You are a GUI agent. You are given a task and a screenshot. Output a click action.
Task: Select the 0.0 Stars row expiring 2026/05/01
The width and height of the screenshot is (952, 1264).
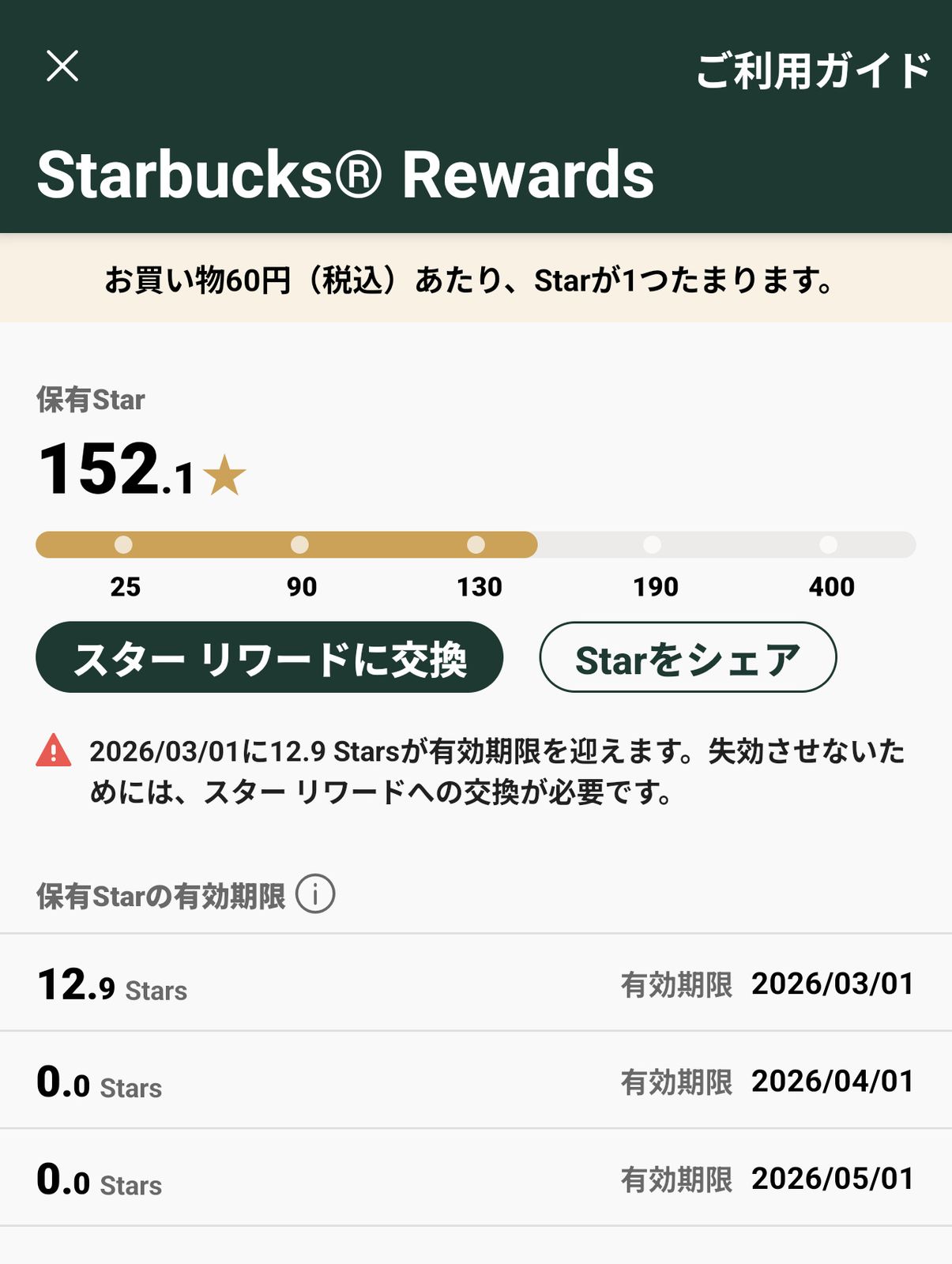[x=476, y=1183]
